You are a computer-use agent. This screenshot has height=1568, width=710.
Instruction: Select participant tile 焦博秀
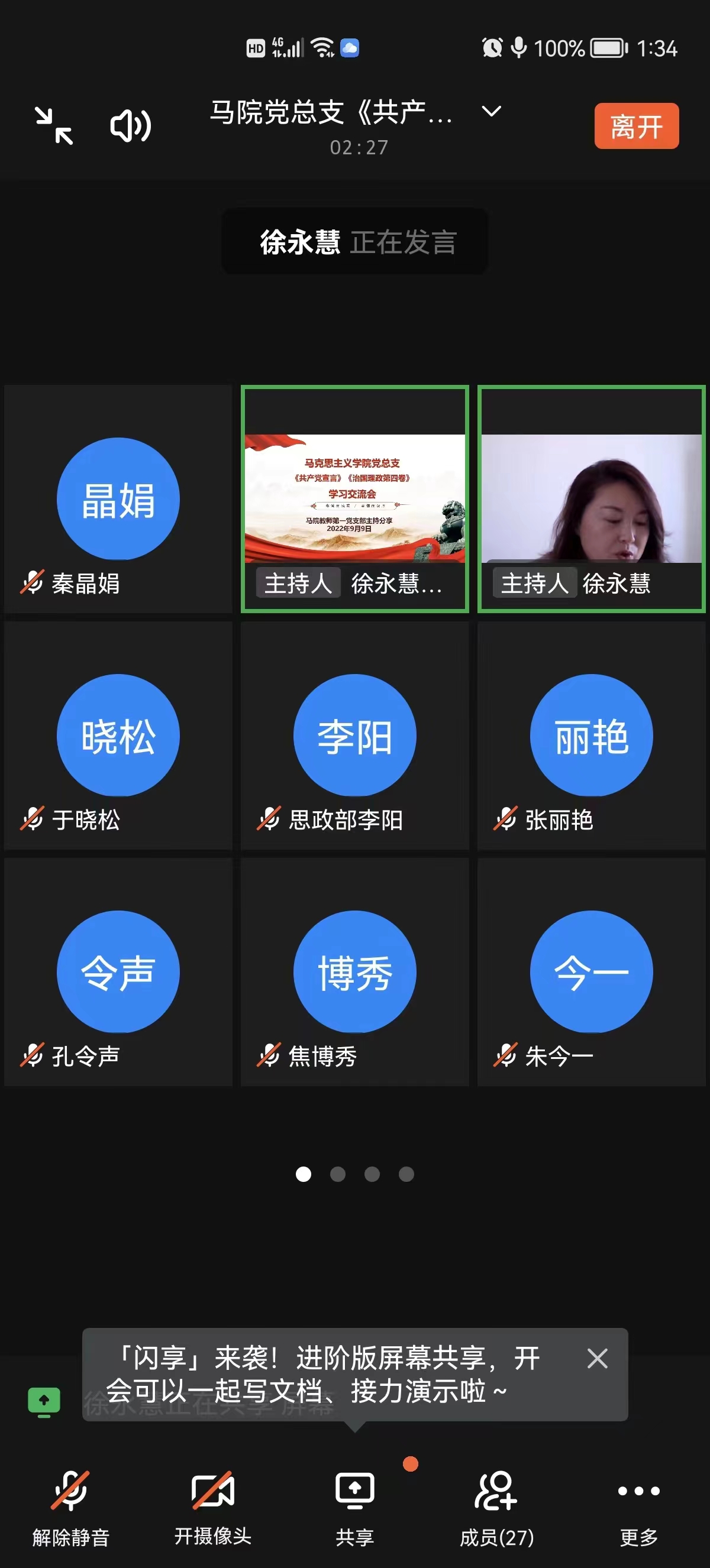tap(354, 972)
